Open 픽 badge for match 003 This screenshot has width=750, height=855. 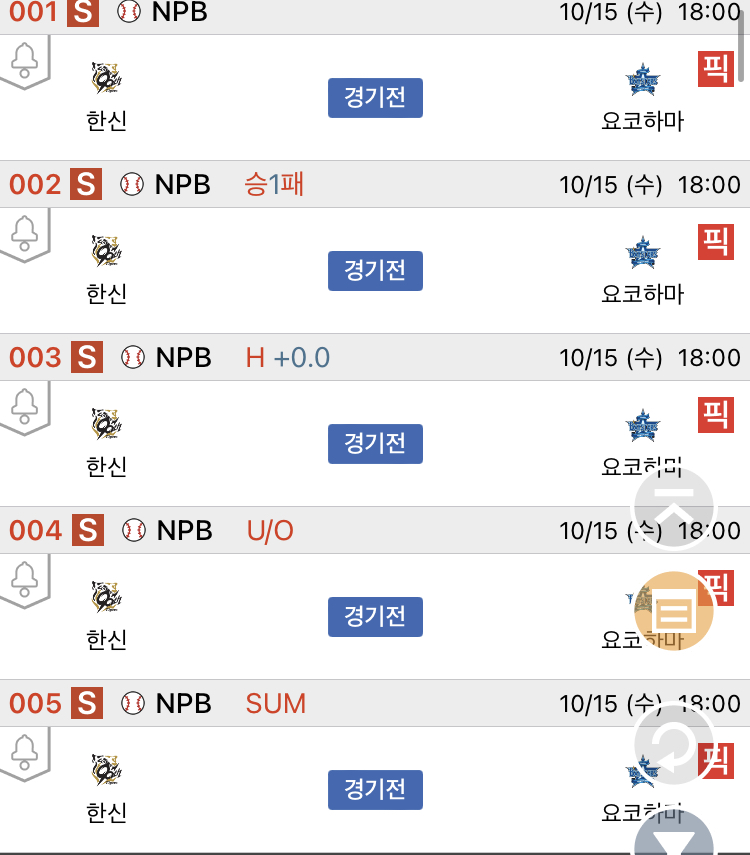point(715,415)
